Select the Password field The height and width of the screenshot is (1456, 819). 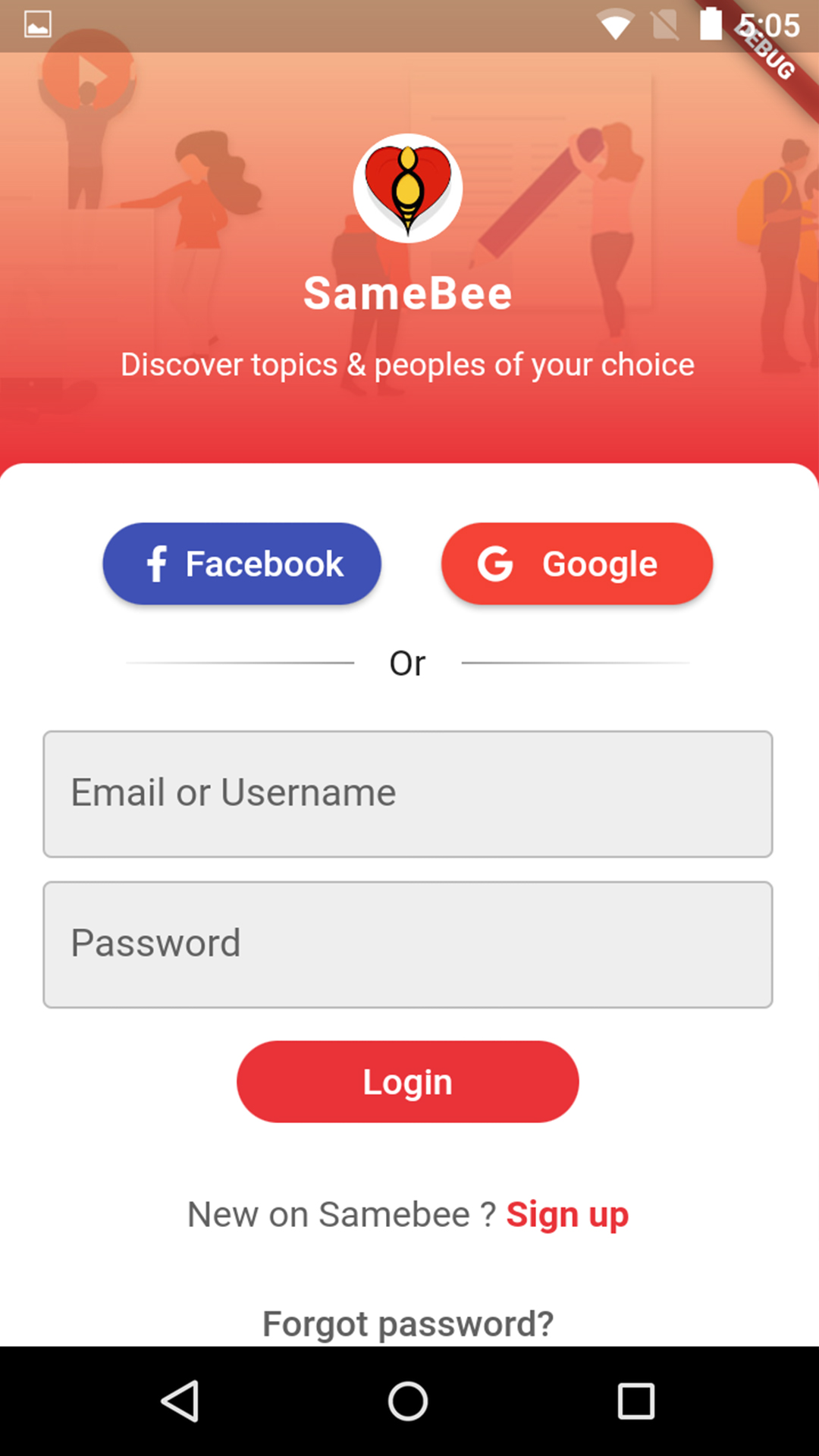point(408,944)
